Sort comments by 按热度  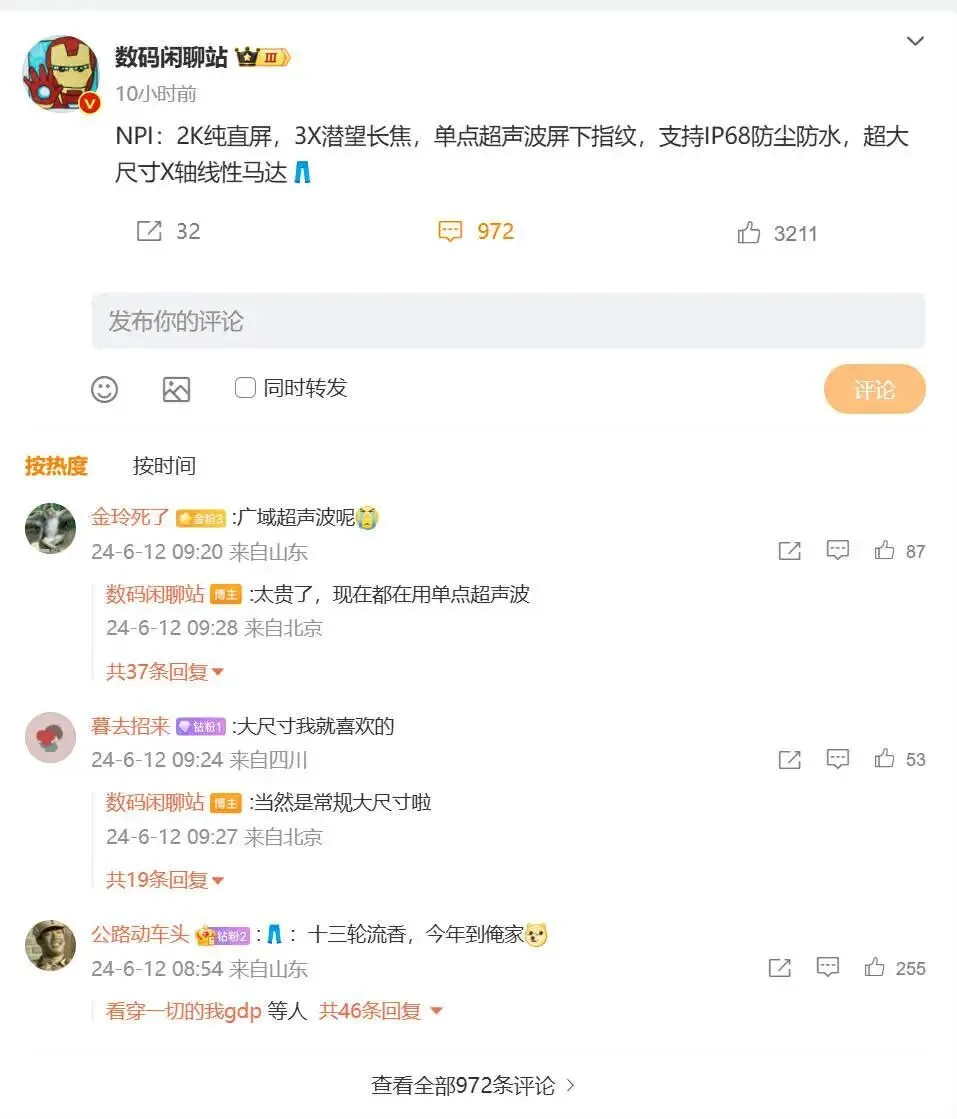click(x=56, y=466)
